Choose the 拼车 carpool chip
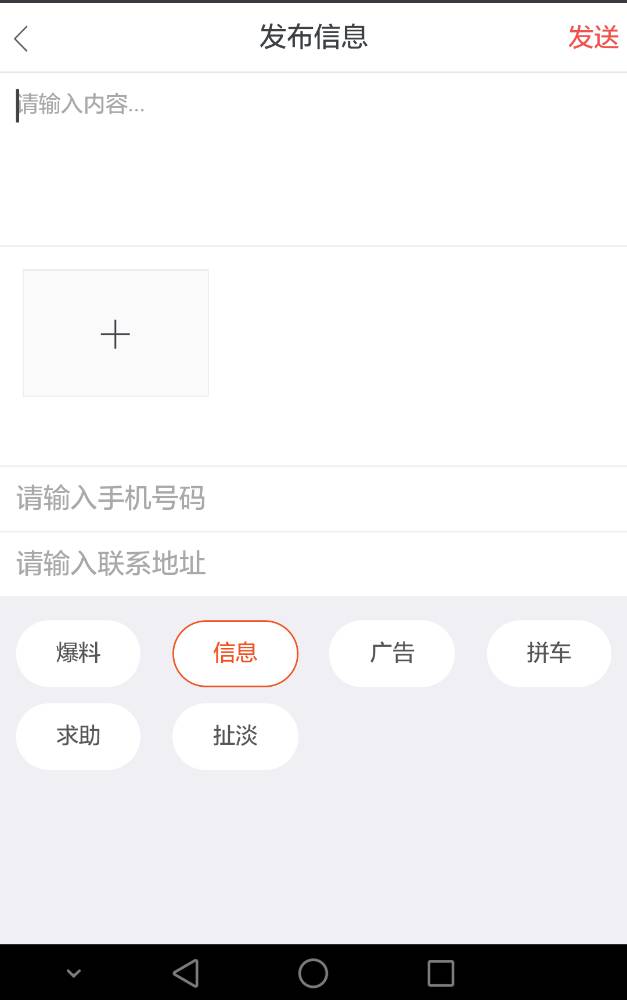Screen dimensions: 627x1000 pos(549,653)
